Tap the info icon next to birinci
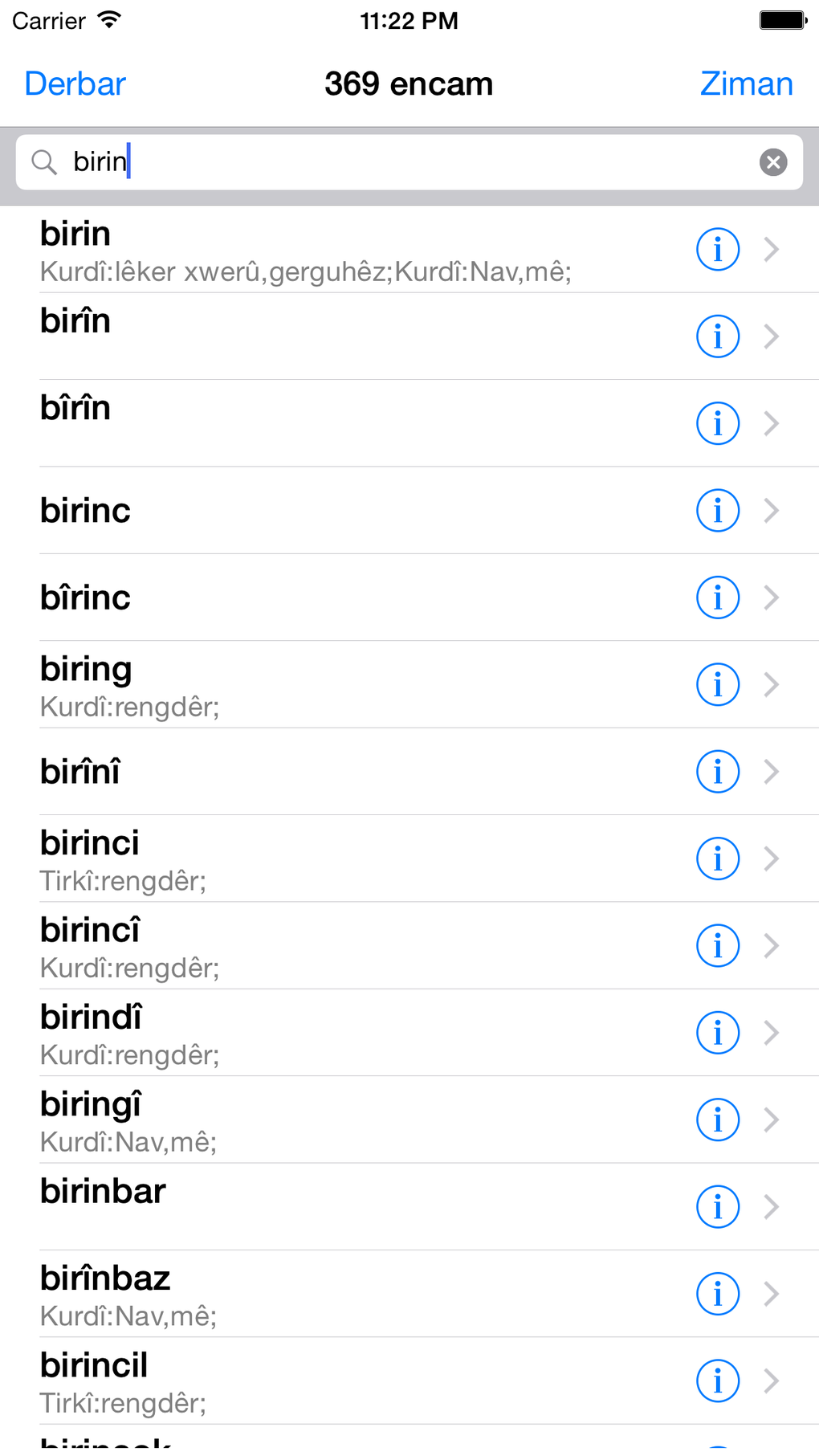Screen dimensions: 819x1456 [717, 859]
